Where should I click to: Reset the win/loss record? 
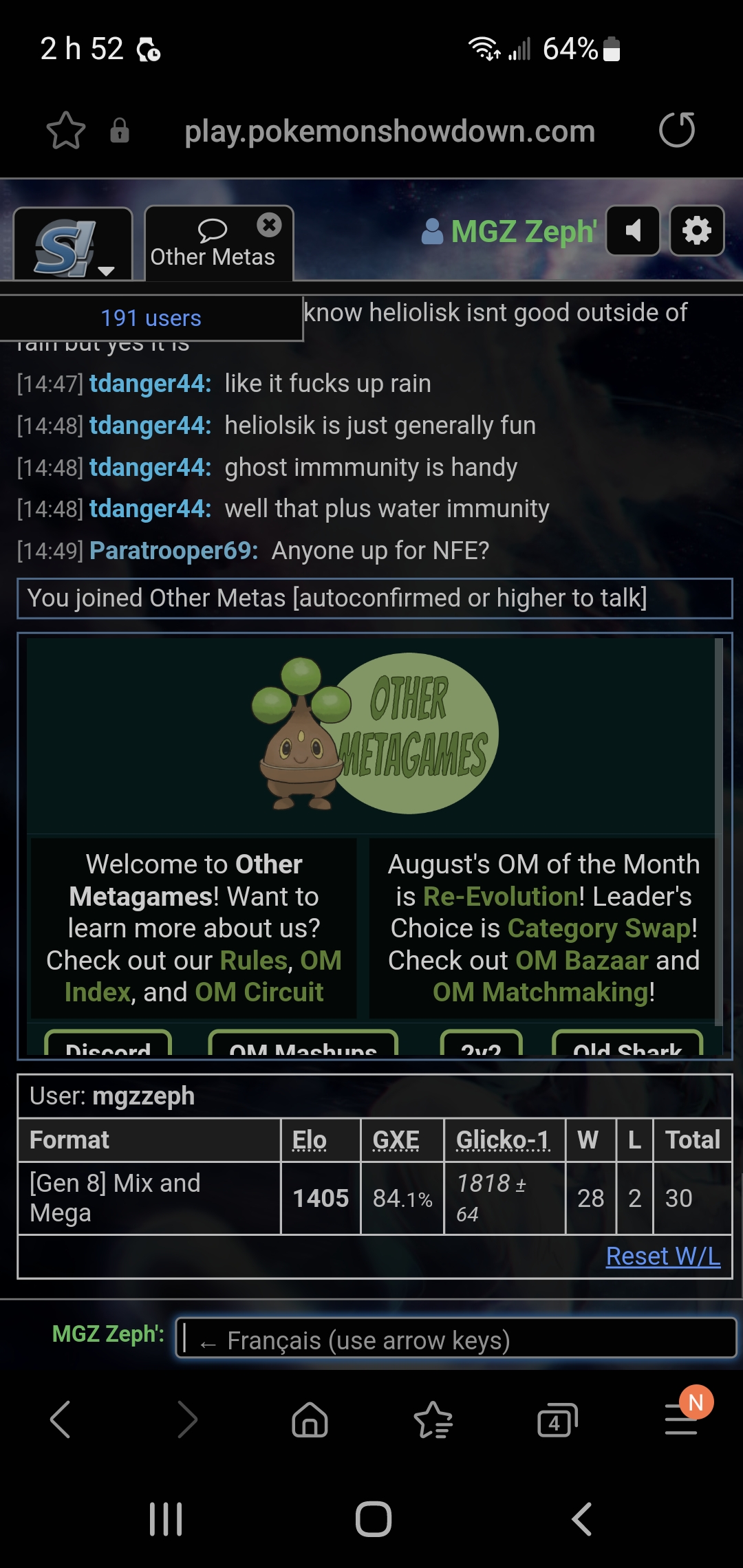point(663,1256)
